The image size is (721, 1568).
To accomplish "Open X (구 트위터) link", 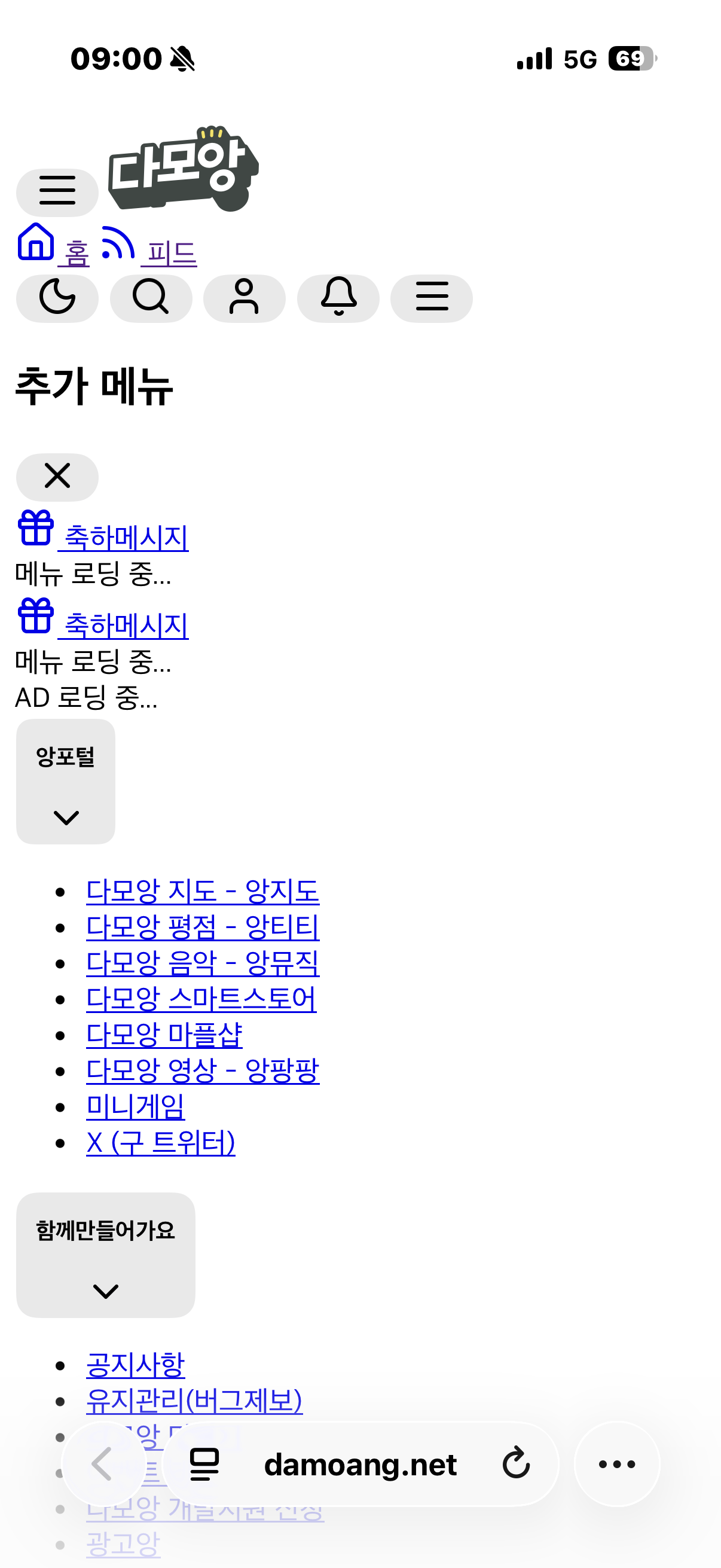I will [x=161, y=1143].
